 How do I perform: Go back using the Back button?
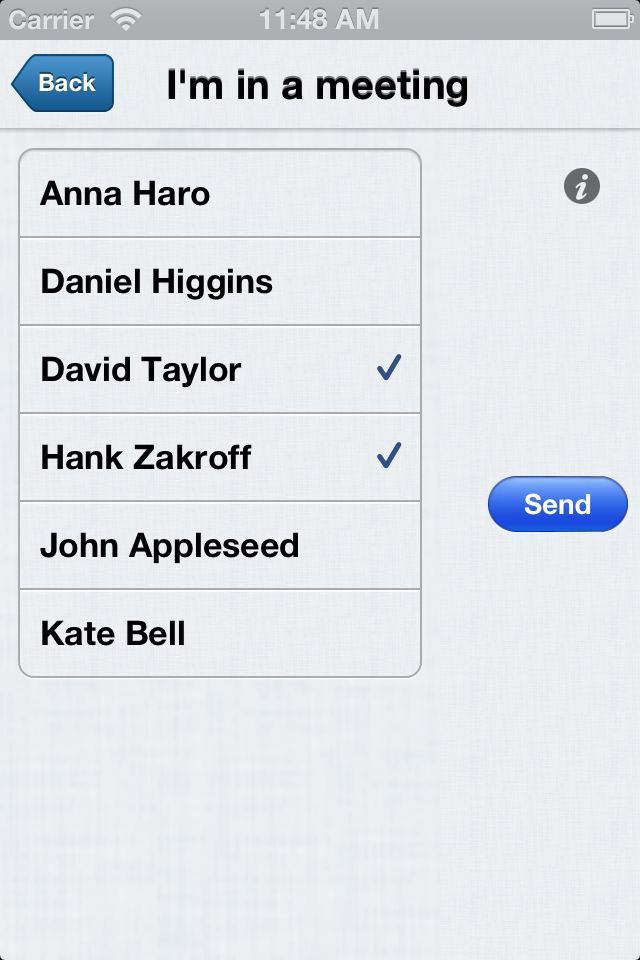(64, 83)
